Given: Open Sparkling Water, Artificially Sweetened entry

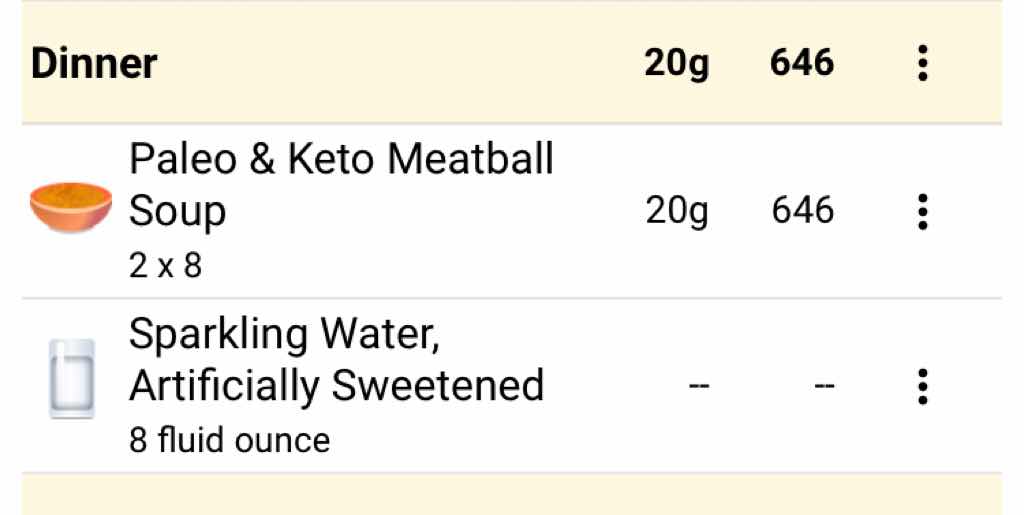Looking at the screenshot, I should click(336, 385).
